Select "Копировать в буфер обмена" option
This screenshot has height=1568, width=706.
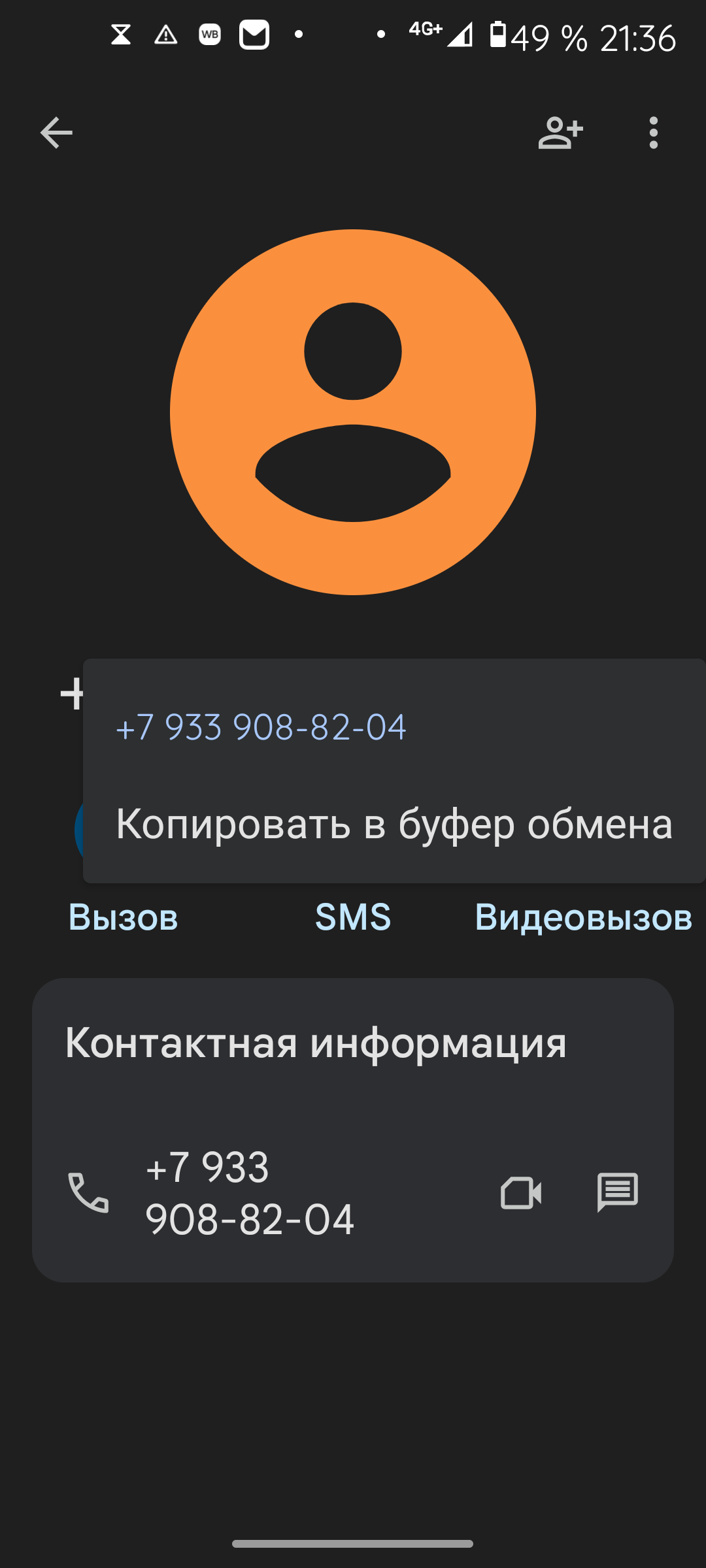pos(394,824)
